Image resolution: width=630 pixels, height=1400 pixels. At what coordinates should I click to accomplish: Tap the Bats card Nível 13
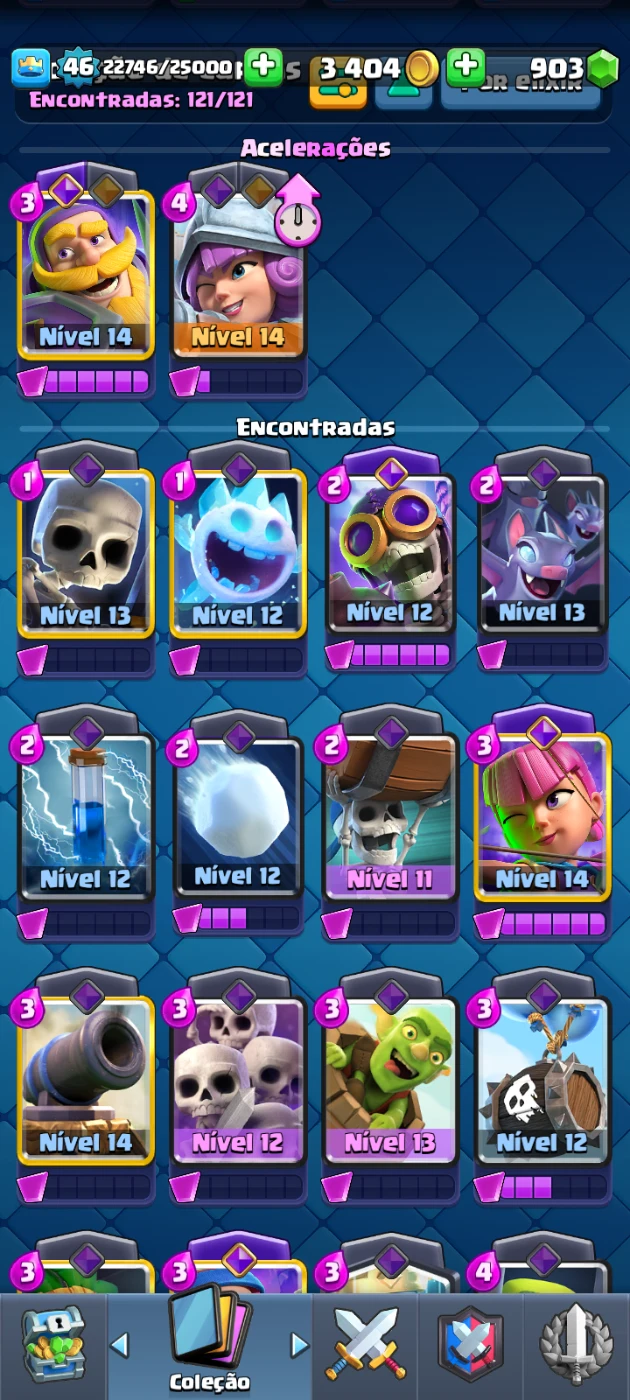tap(542, 553)
